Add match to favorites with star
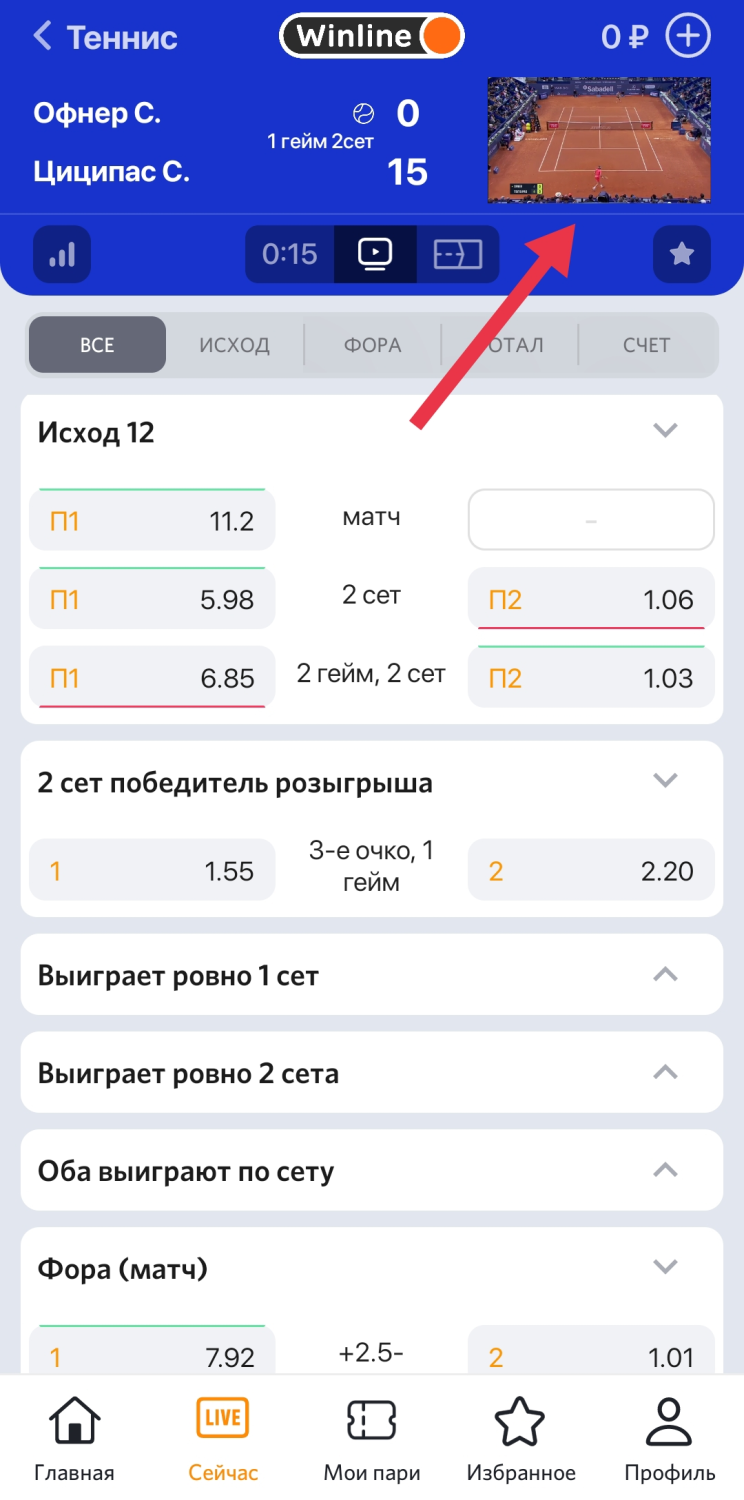Screen dimensions: 744x1500 [x=681, y=255]
